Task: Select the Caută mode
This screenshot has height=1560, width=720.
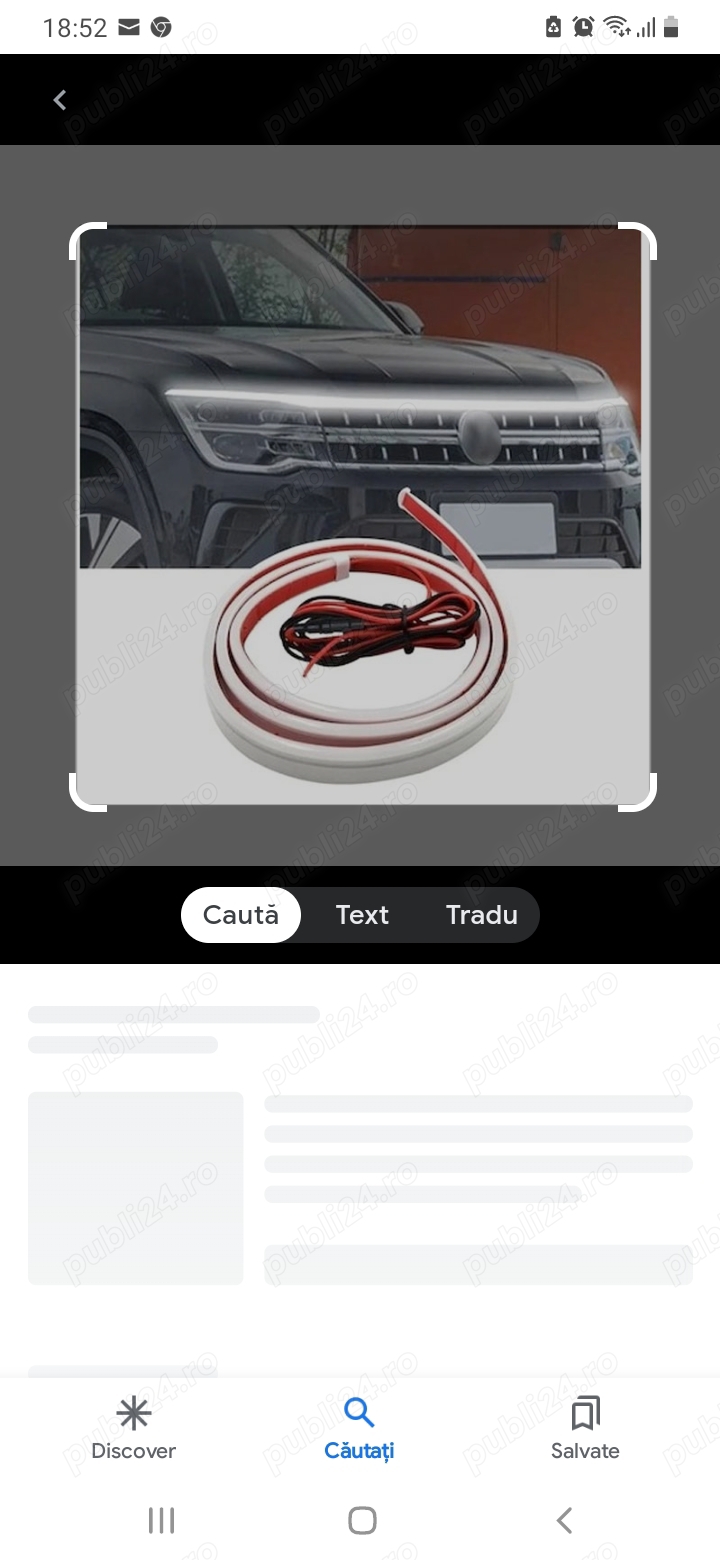Action: pyautogui.click(x=241, y=915)
